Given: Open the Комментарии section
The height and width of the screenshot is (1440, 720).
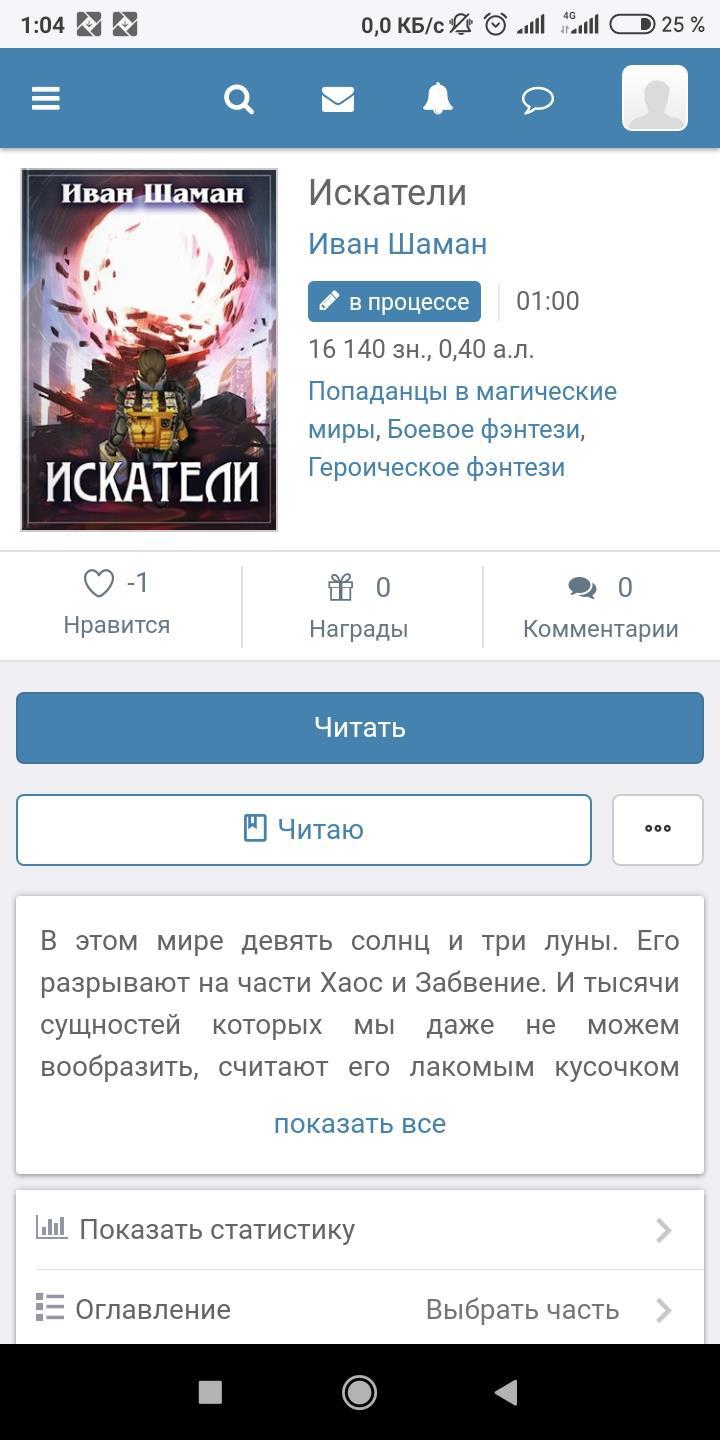Looking at the screenshot, I should pos(600,606).
